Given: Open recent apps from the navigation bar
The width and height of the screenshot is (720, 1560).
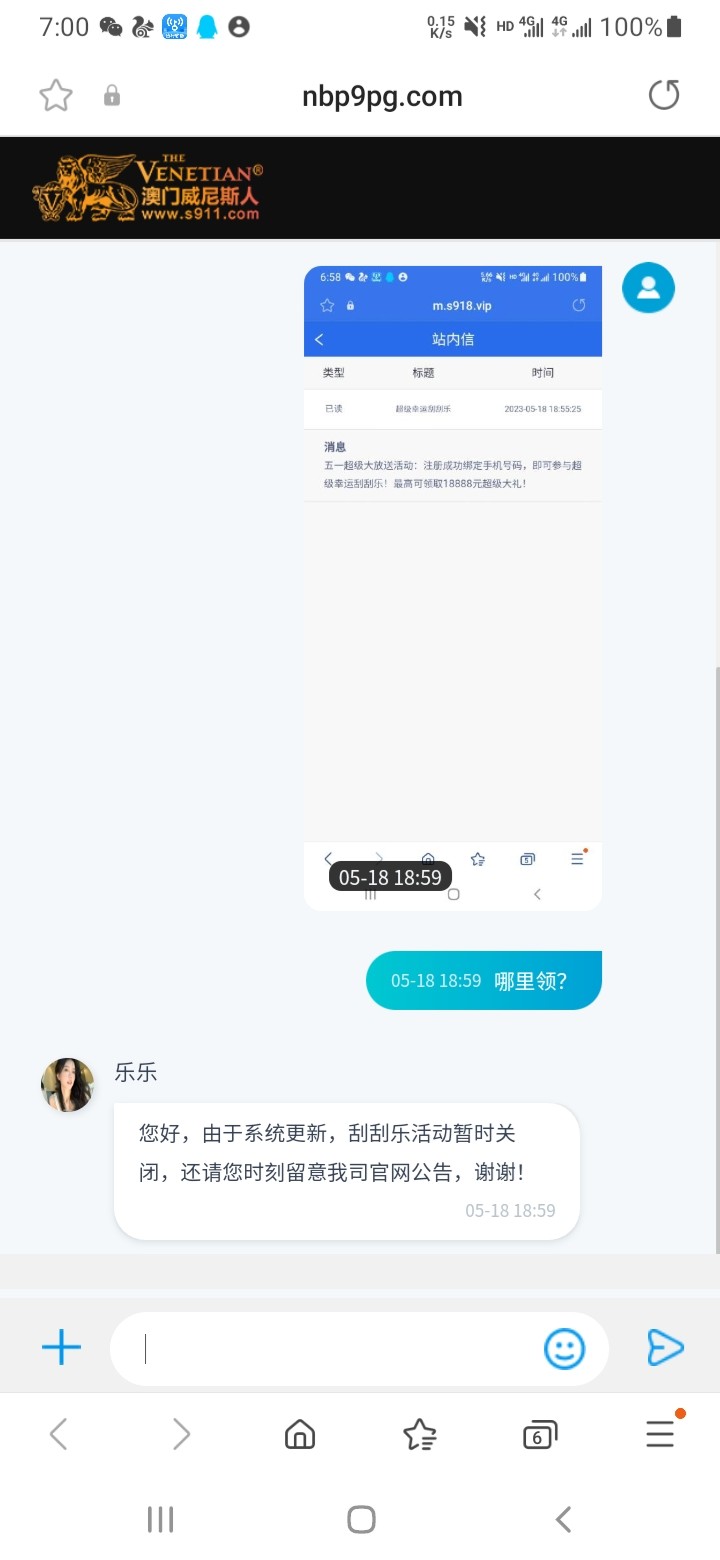Looking at the screenshot, I should 160,1520.
